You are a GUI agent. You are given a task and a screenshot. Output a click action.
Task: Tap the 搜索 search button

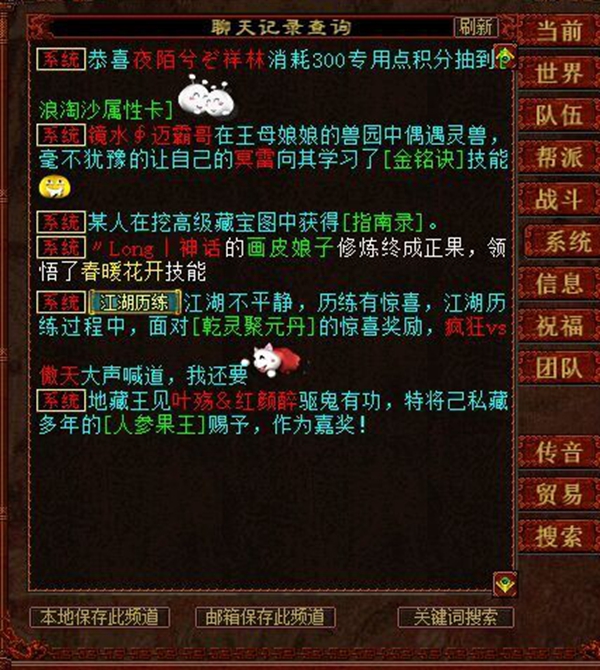(558, 536)
